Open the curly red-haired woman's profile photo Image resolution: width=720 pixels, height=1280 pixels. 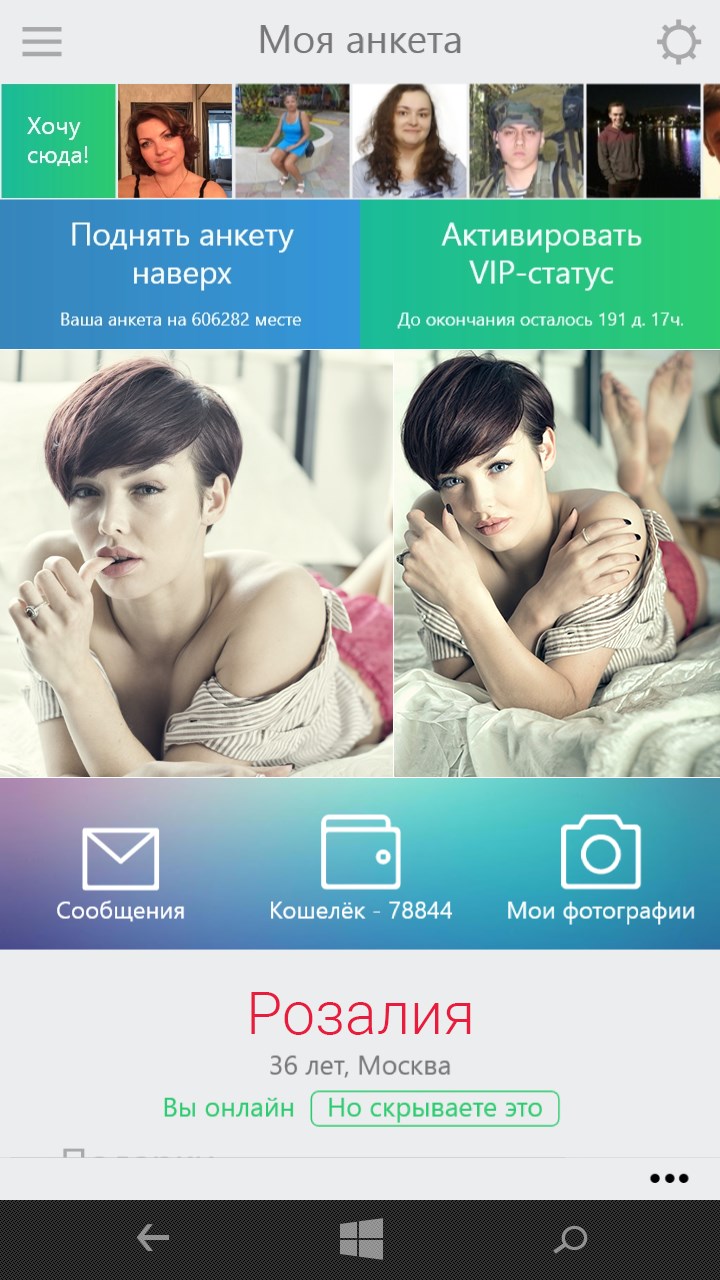pyautogui.click(x=175, y=141)
